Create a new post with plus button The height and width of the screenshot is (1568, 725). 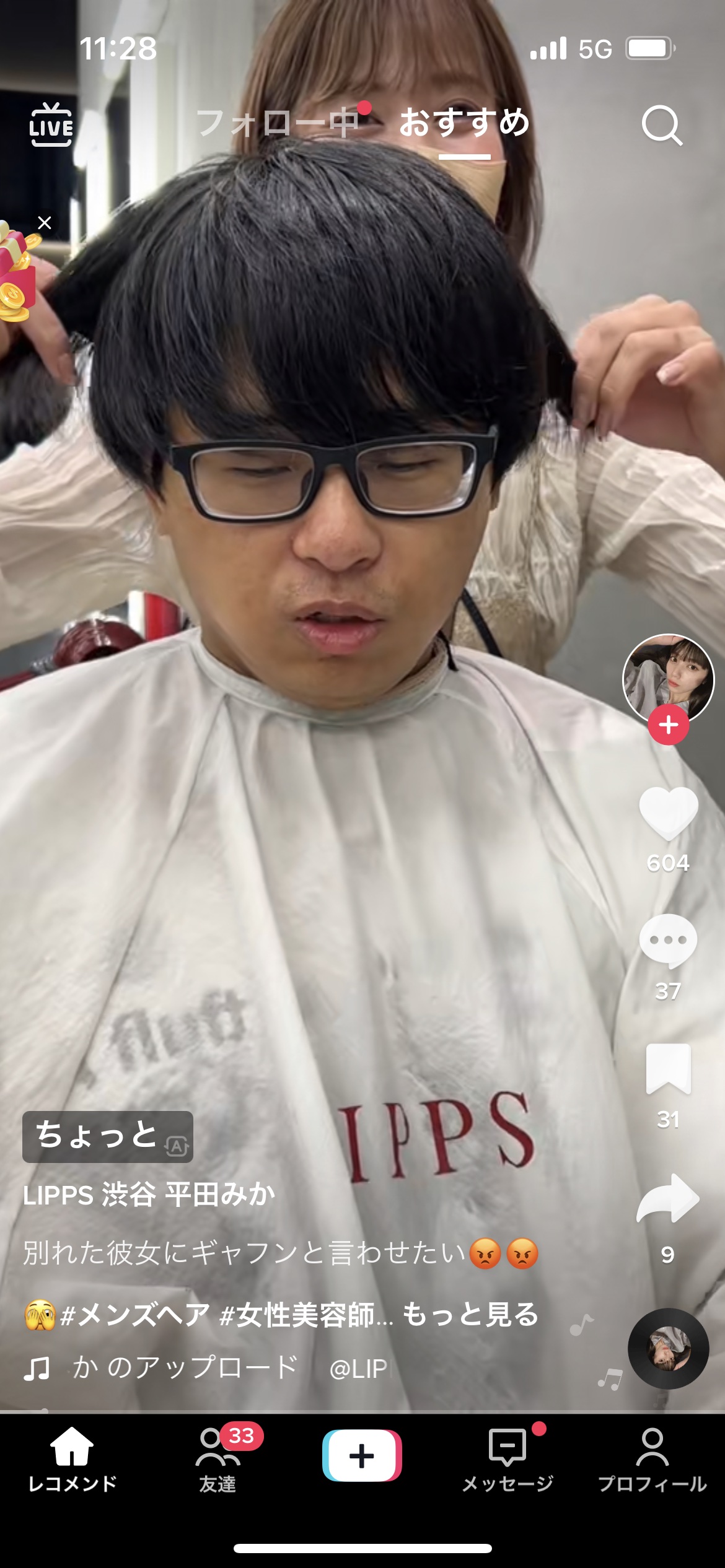pyautogui.click(x=362, y=1455)
